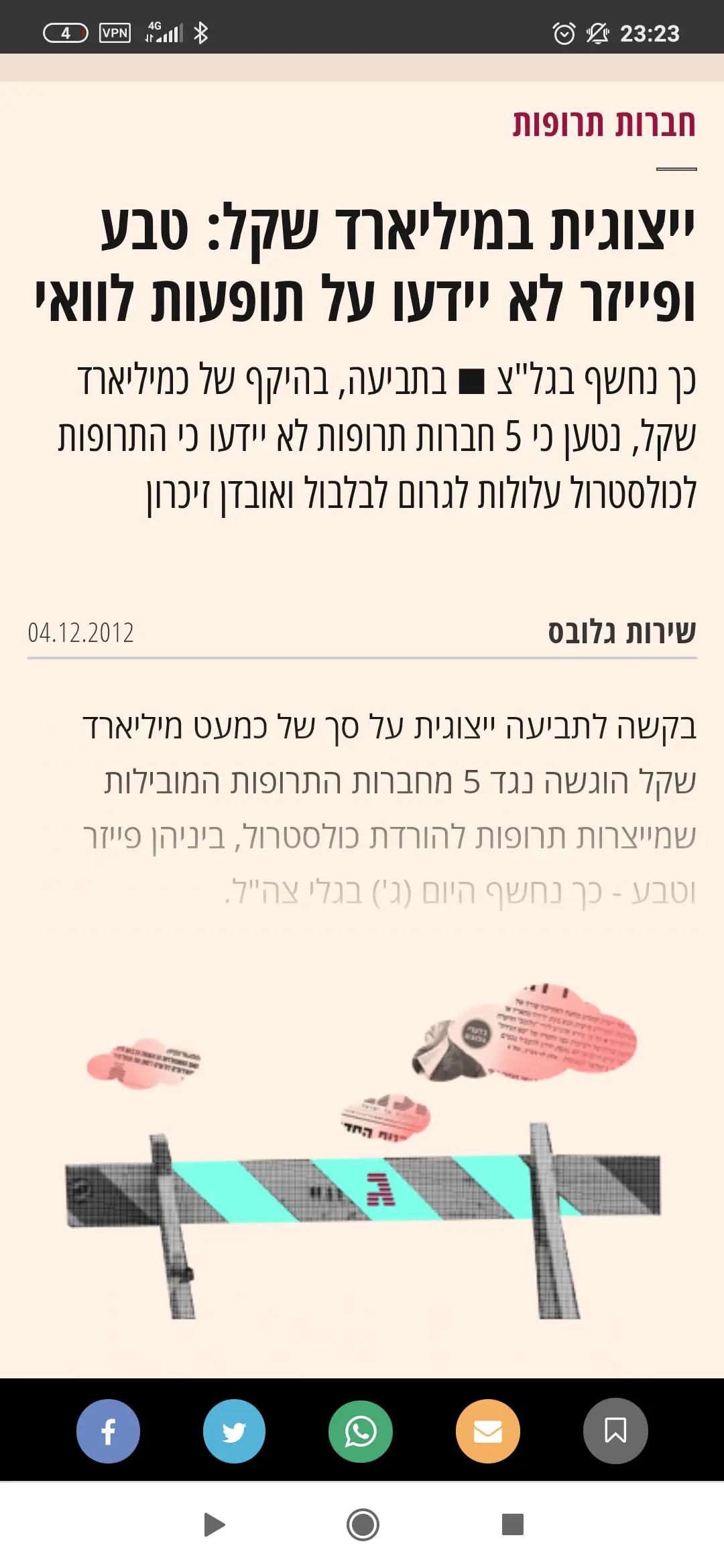Go to the home screen
The image size is (724, 1568).
[363, 1525]
